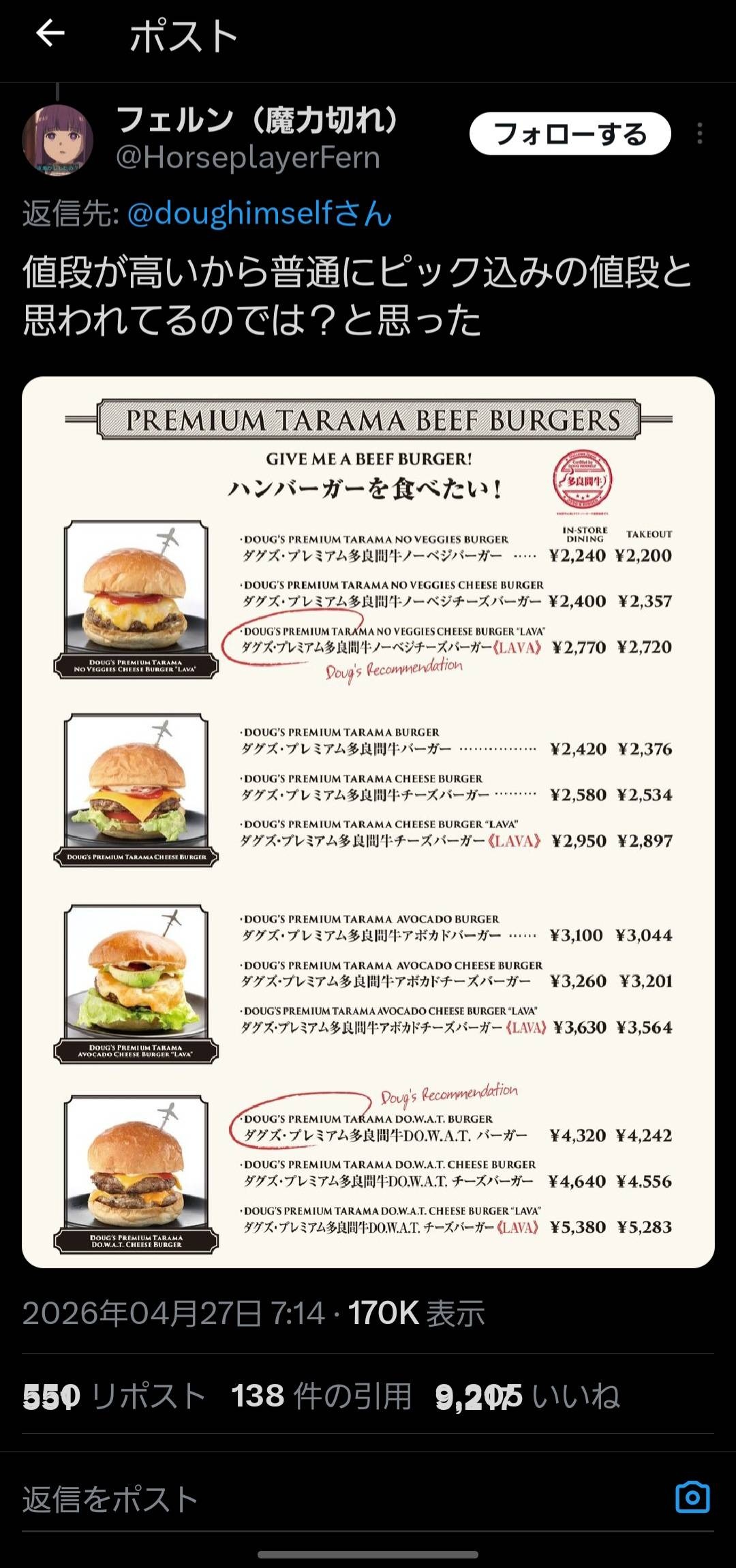Open the attached burger menu image
This screenshot has height=1568, width=736.
368,822
